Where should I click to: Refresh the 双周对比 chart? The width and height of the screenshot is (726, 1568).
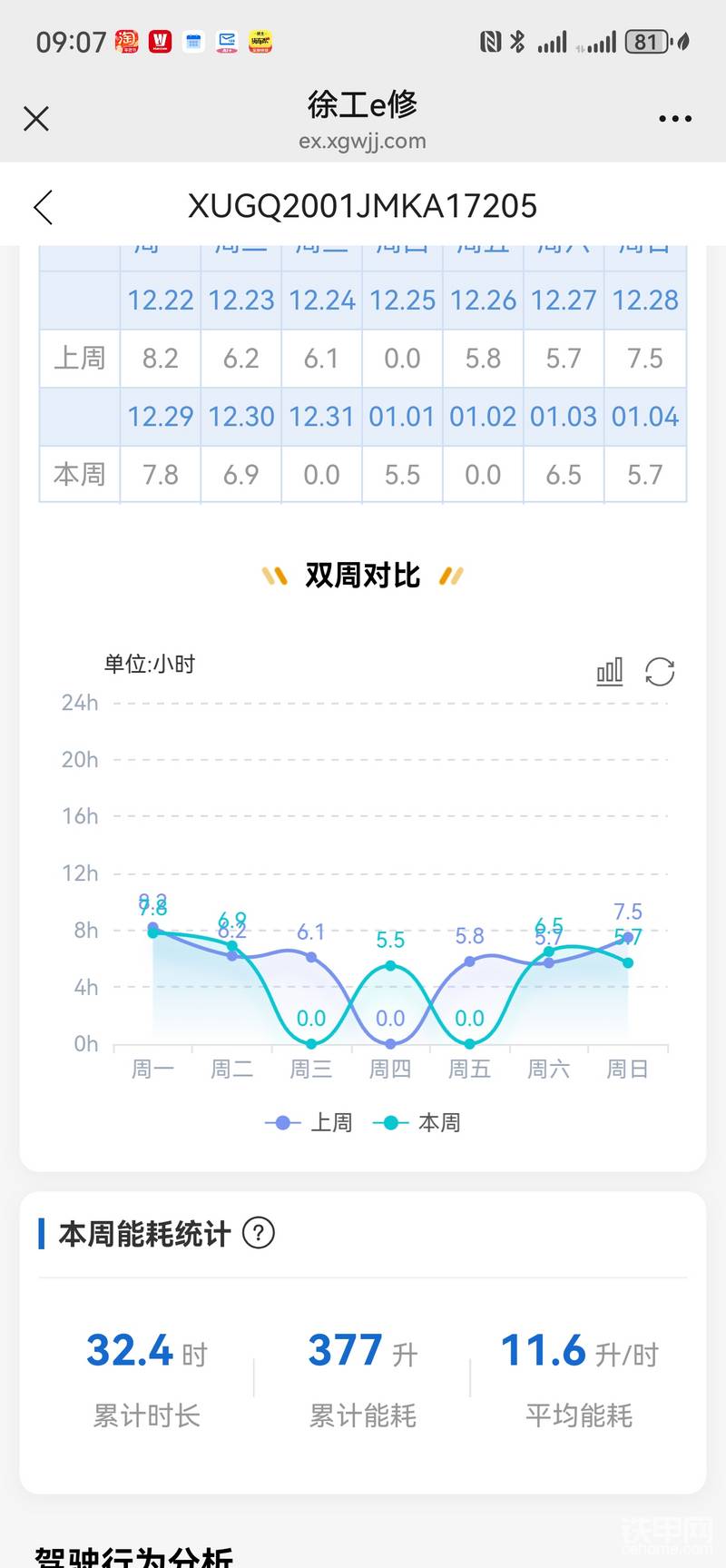pos(660,672)
